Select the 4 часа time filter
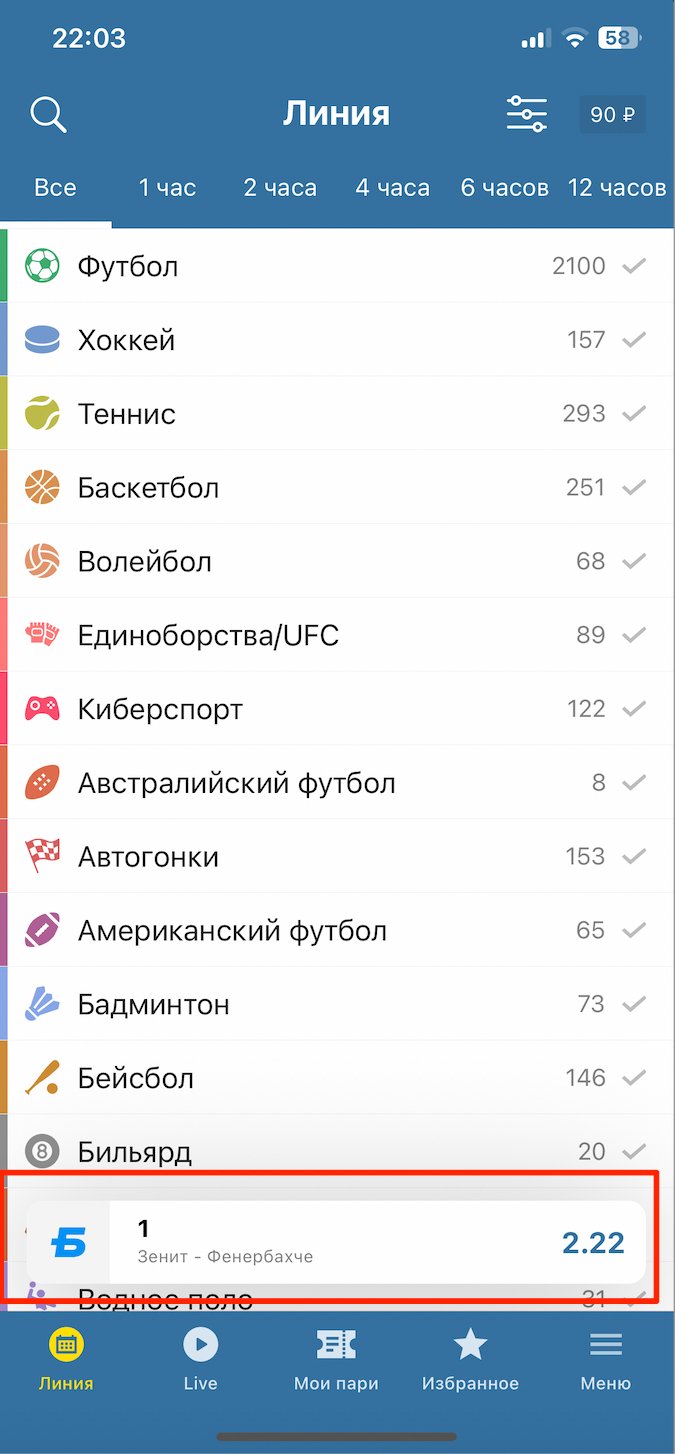This screenshot has height=1454, width=675. click(x=392, y=188)
